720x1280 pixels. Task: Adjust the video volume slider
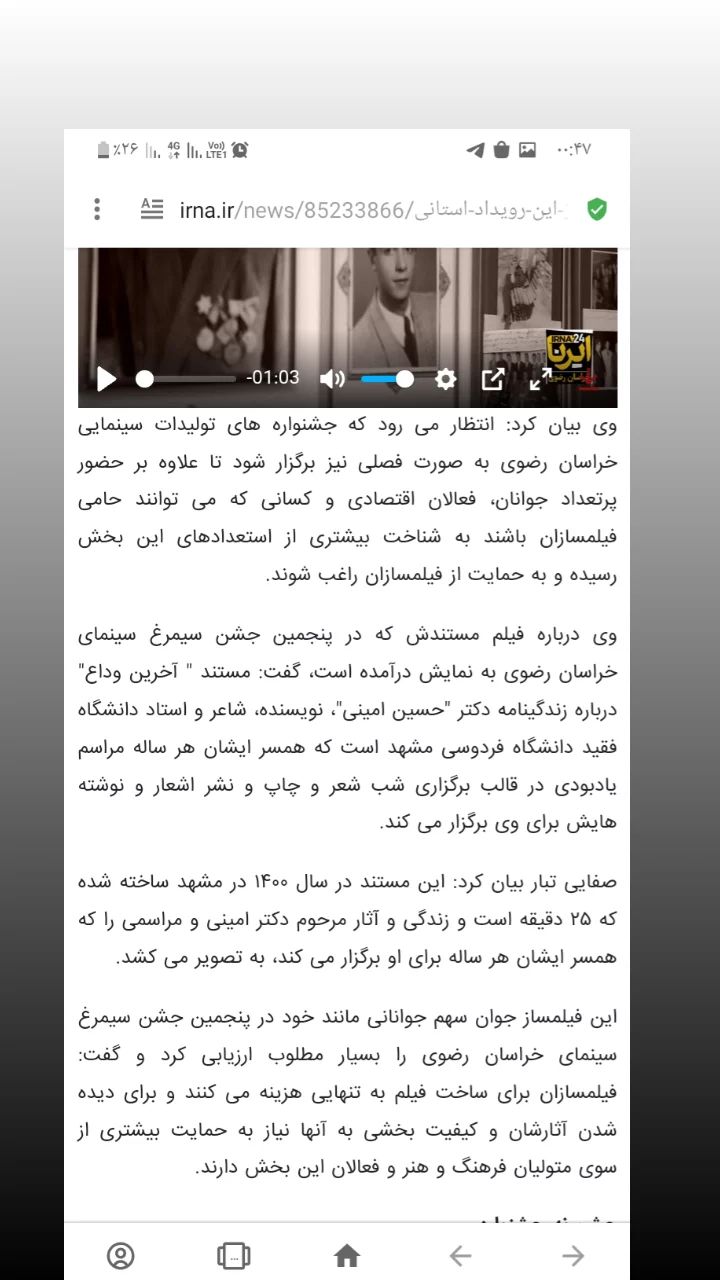[x=387, y=379]
